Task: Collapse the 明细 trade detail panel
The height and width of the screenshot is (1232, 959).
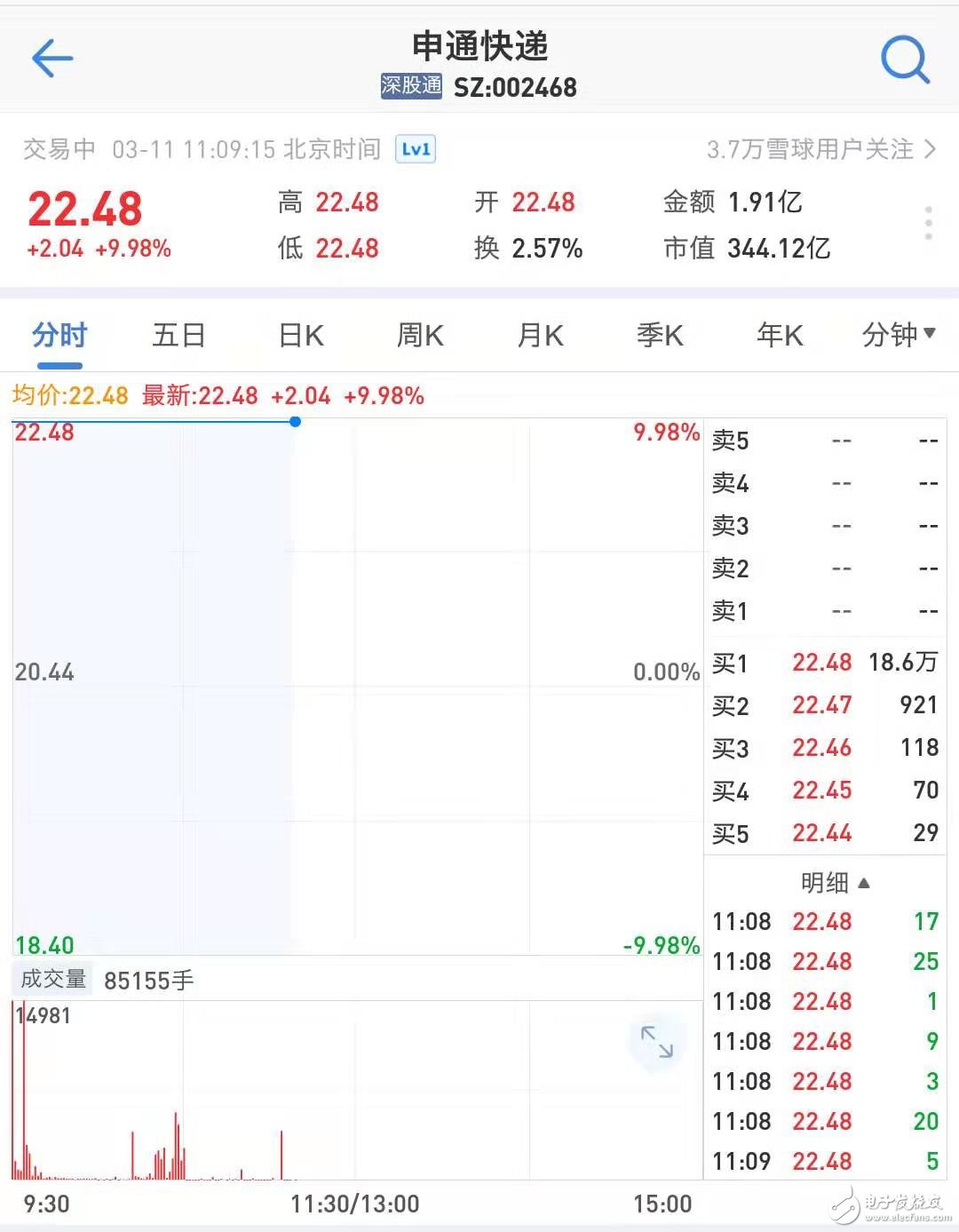Action: [x=835, y=882]
